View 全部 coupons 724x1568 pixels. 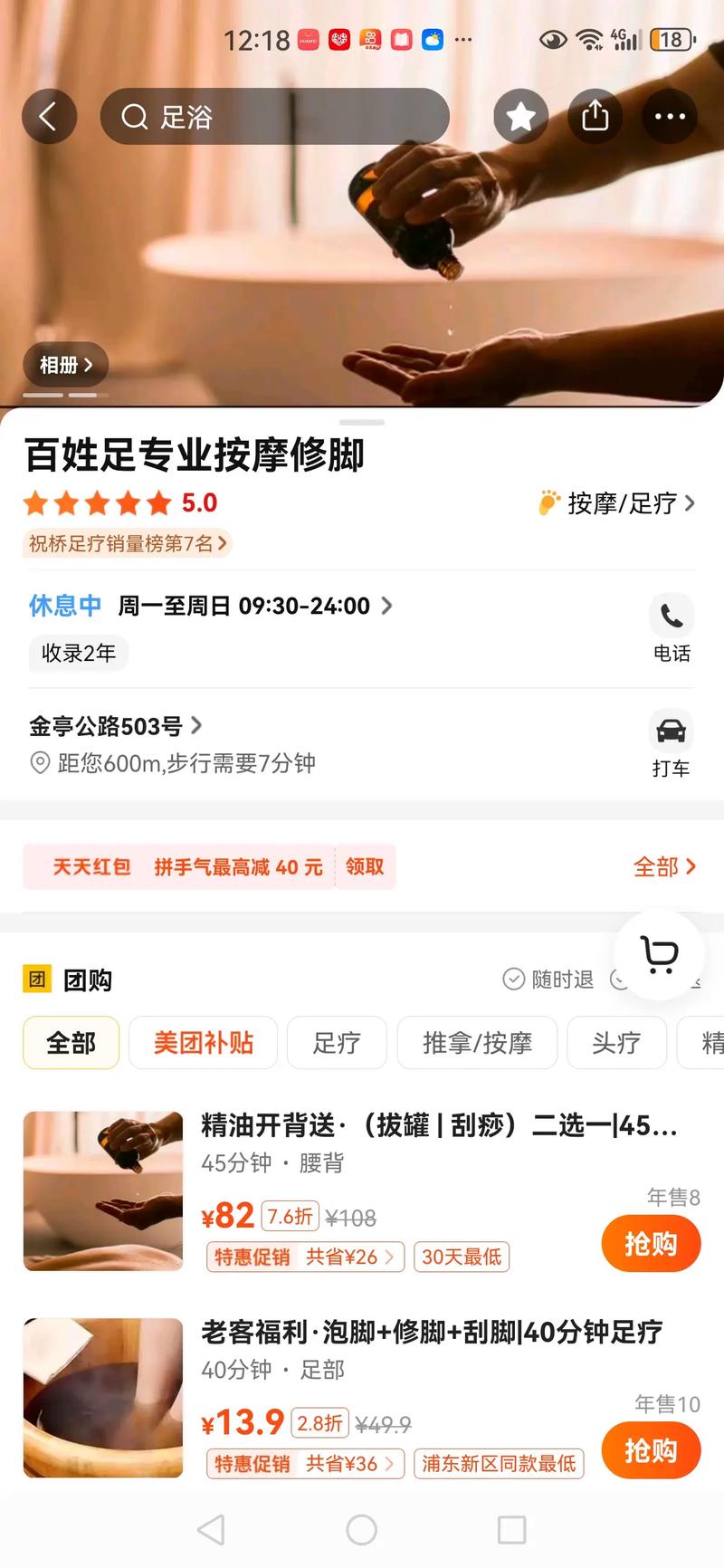pos(663,866)
